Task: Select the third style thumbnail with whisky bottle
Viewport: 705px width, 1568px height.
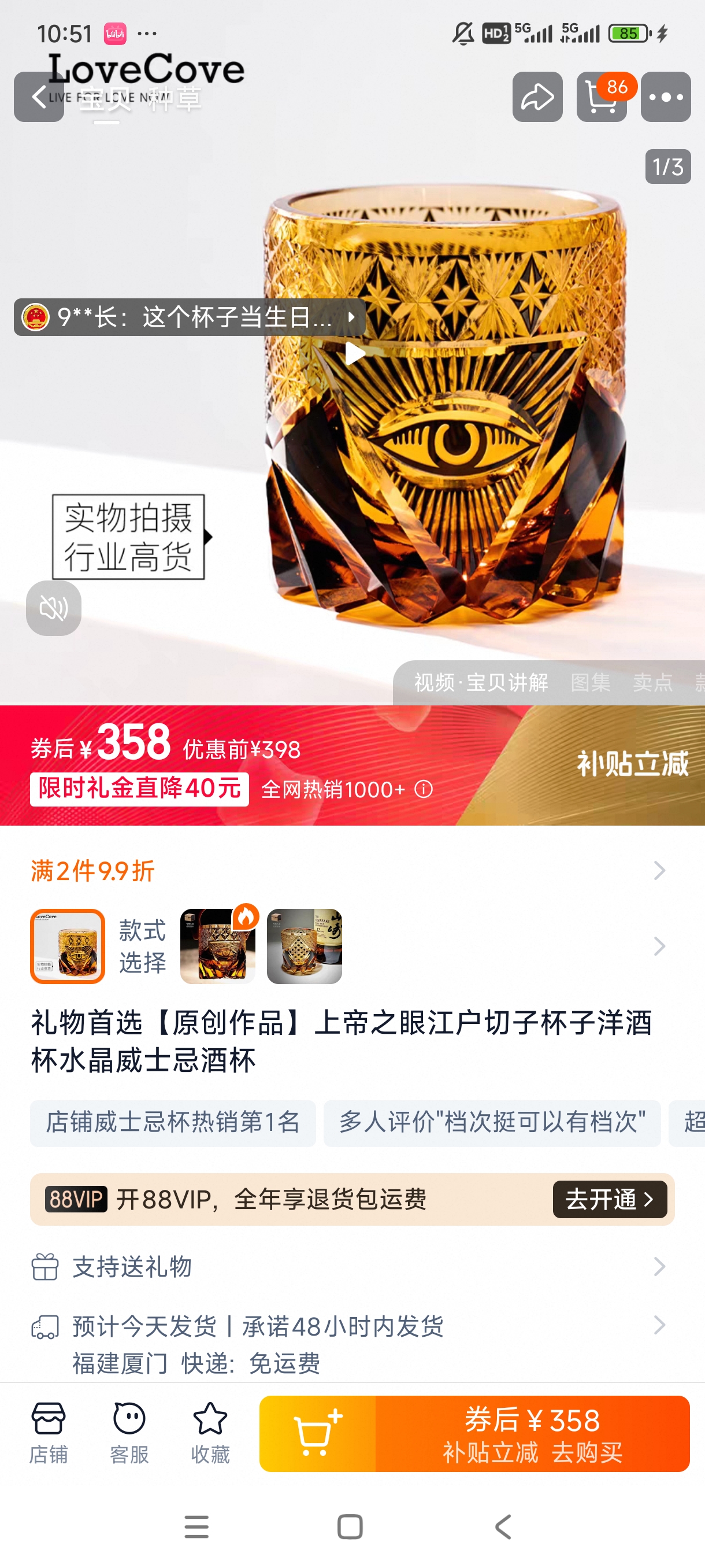Action: [x=304, y=946]
